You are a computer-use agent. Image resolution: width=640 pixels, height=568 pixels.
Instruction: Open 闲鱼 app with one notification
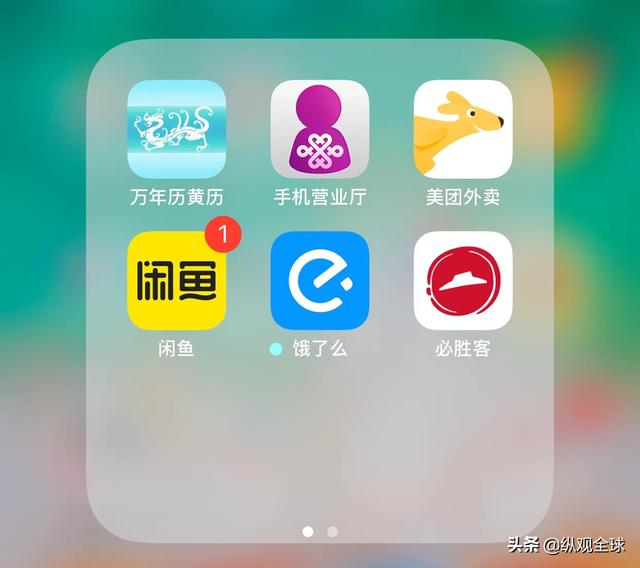[176, 281]
